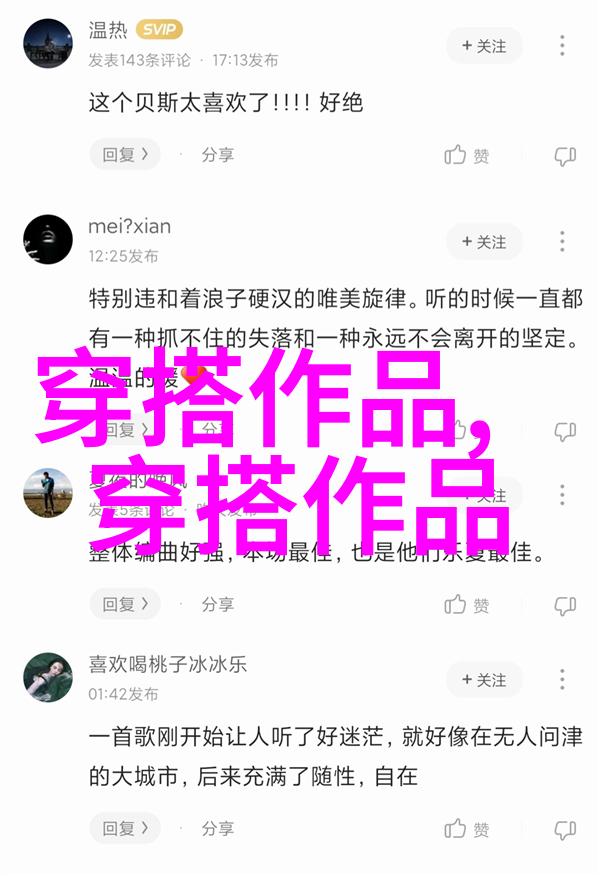Screen dimensions: 600x876
Task: Follow user mei?xian
Action: 484,242
